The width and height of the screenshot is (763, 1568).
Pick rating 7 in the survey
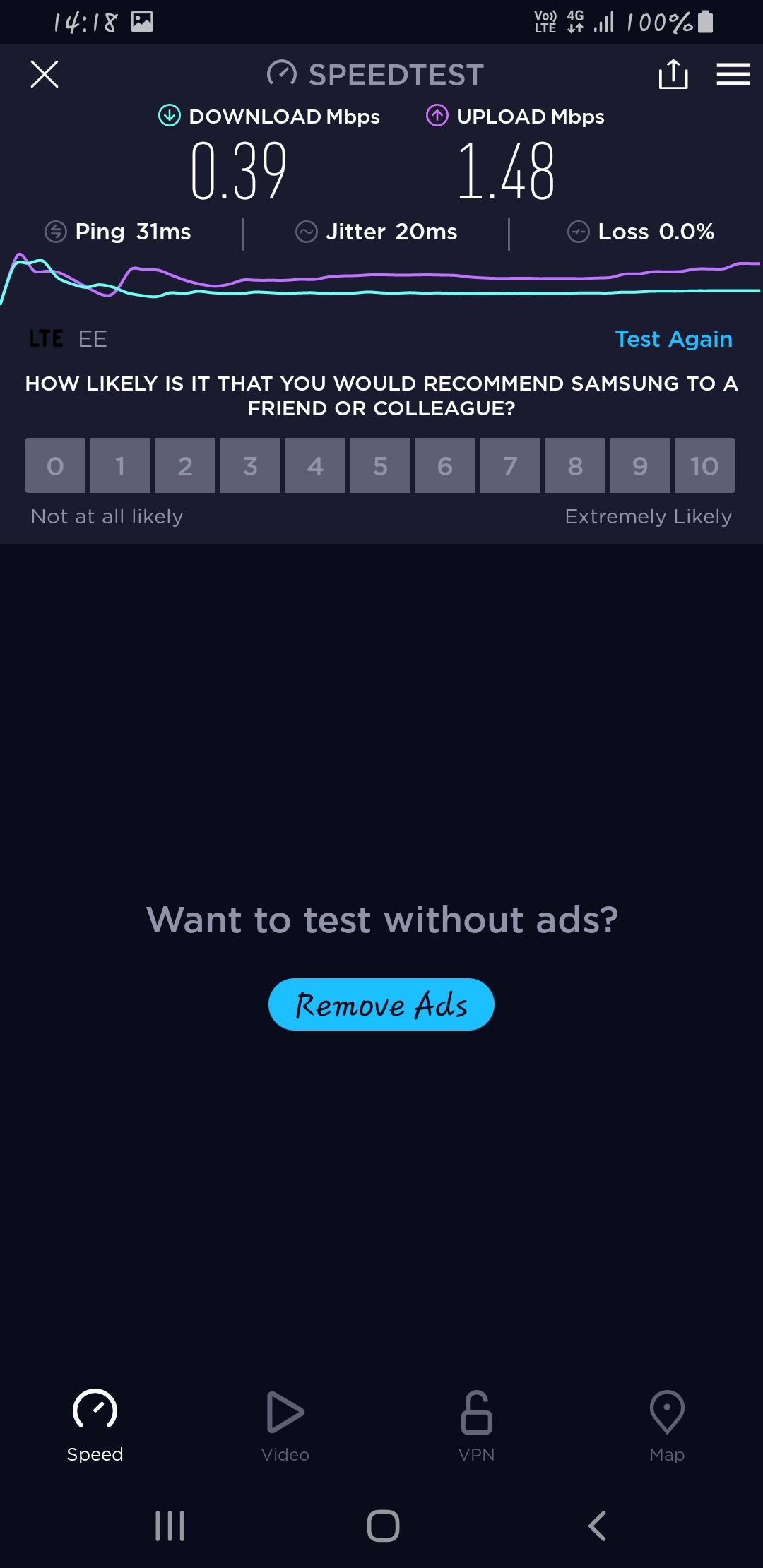pos(510,465)
